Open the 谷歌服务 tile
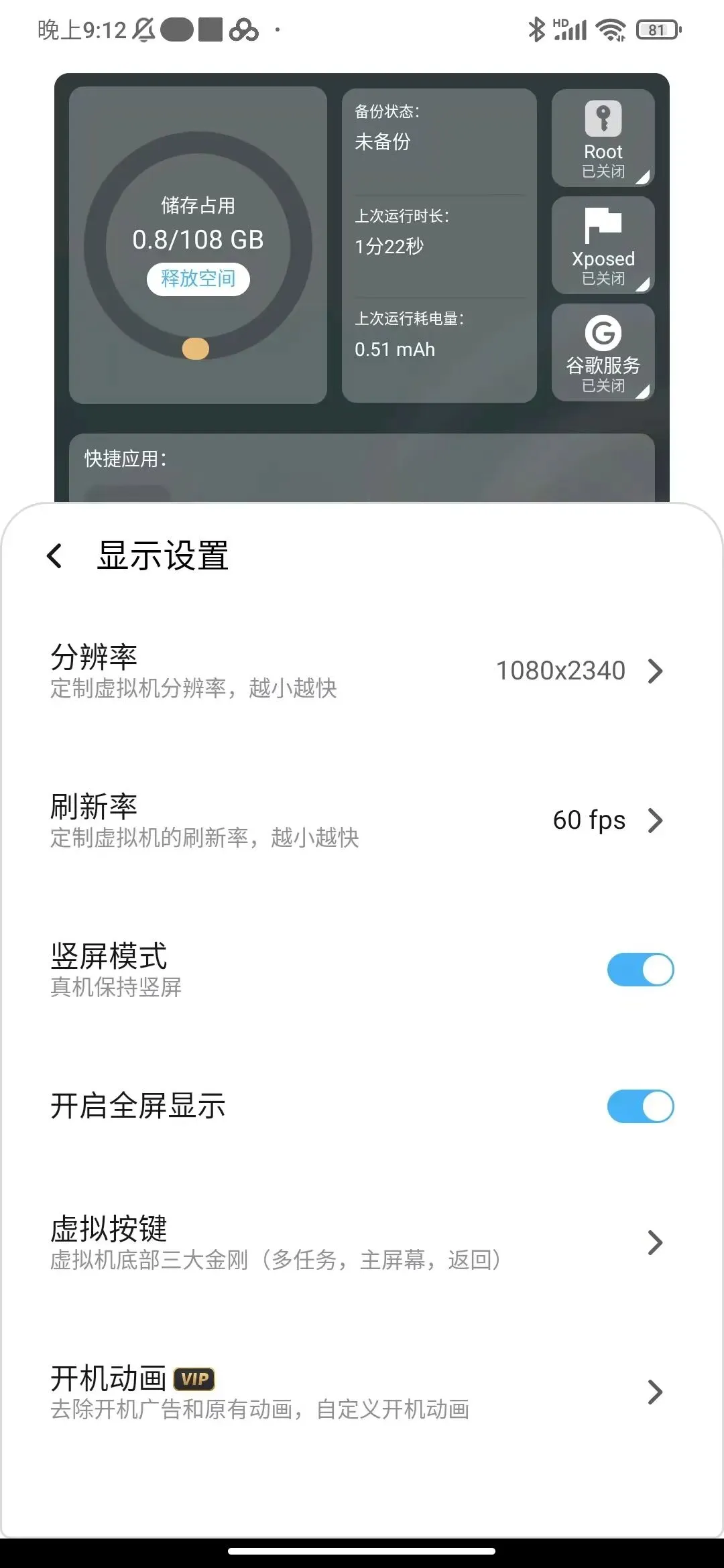The height and width of the screenshot is (1568, 724). click(603, 352)
